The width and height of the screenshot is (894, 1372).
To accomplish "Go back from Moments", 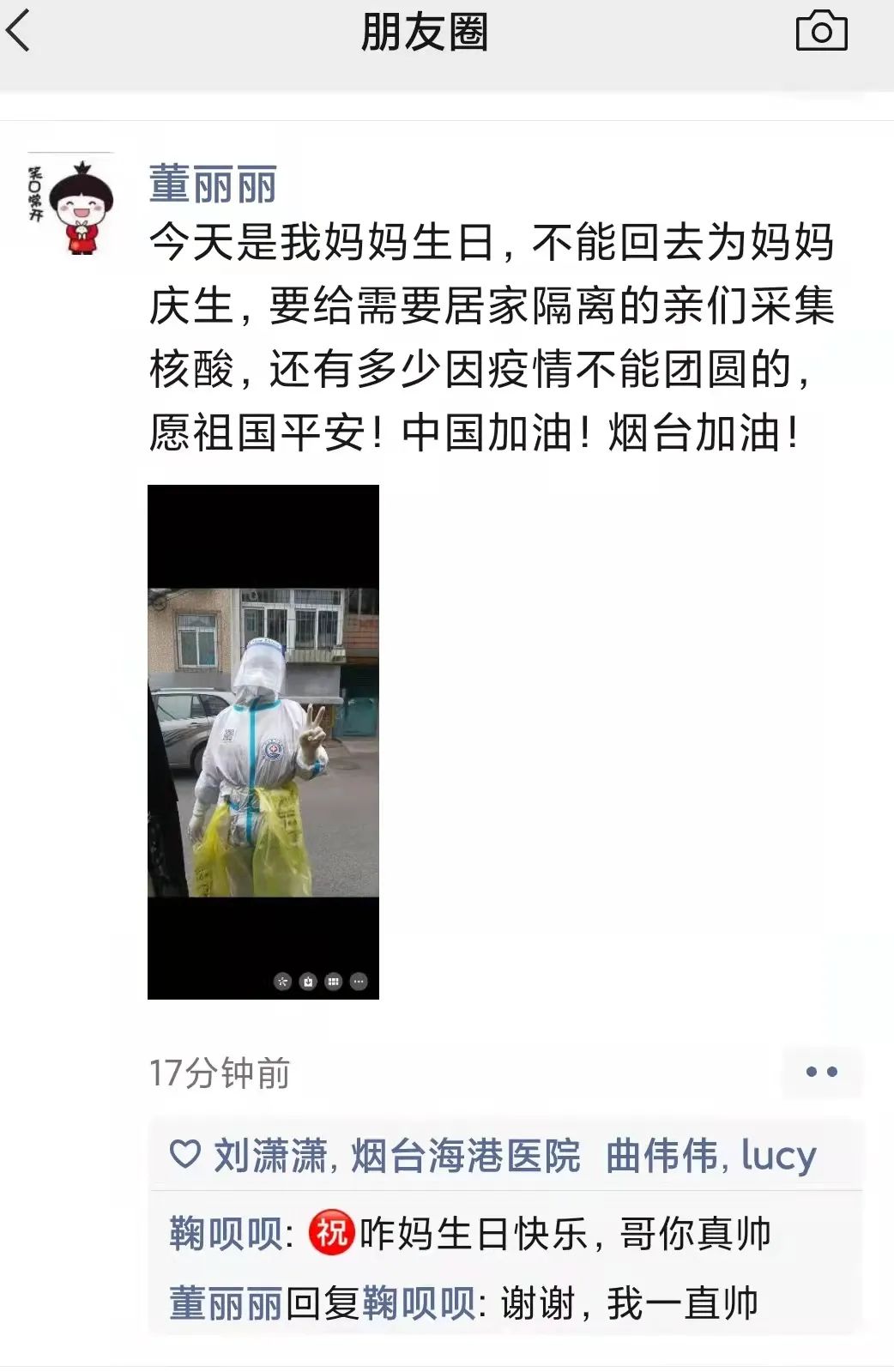I will (19, 32).
